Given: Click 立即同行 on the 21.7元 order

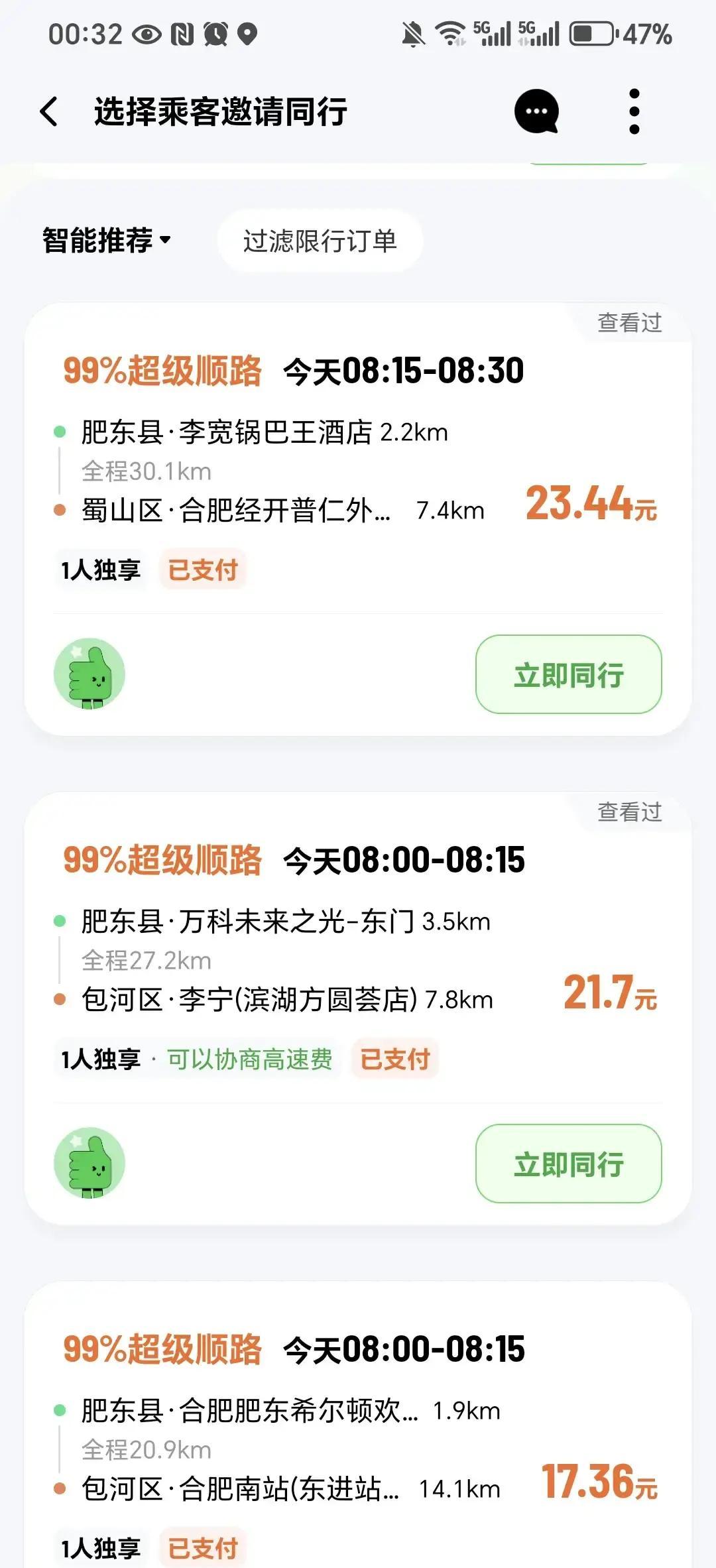Looking at the screenshot, I should pos(569,1167).
